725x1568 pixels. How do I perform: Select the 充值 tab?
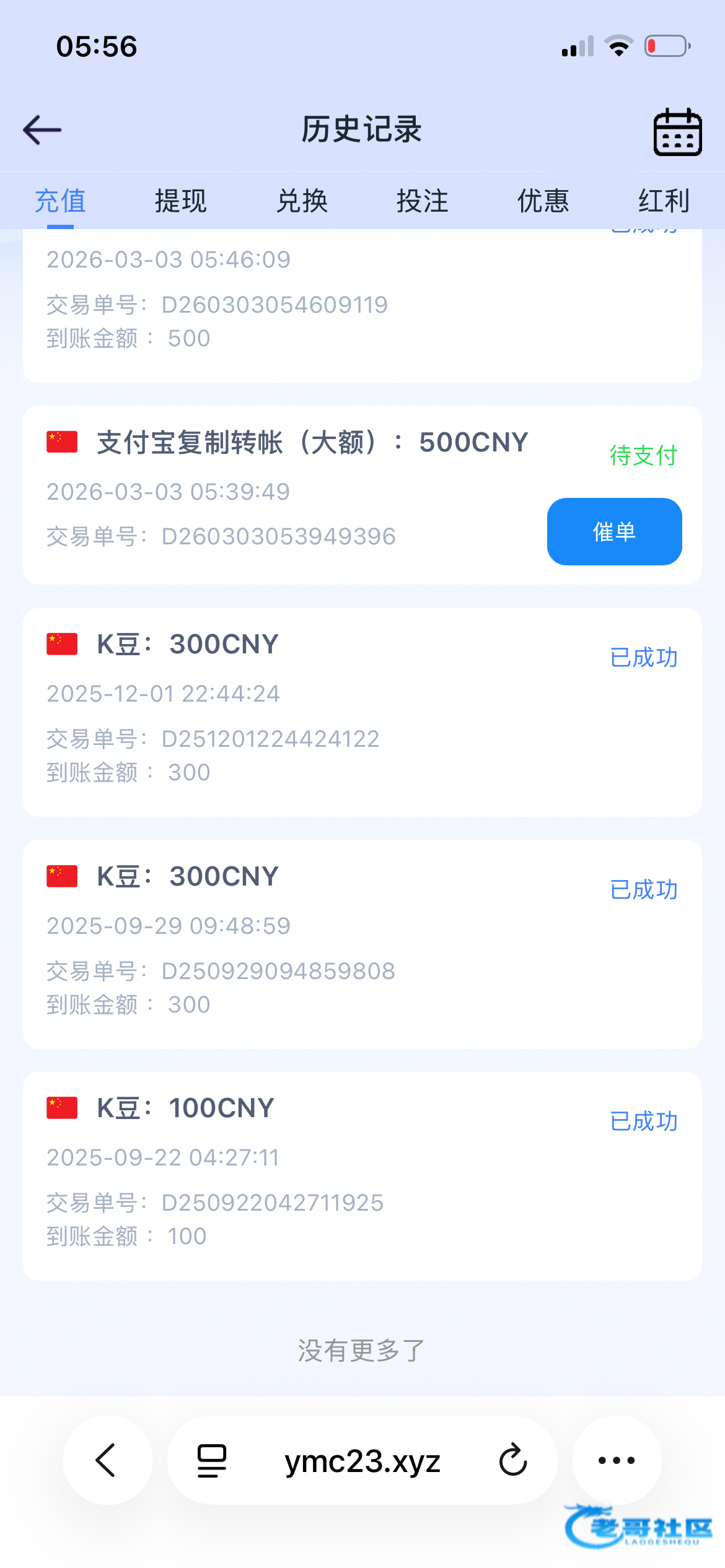60,201
